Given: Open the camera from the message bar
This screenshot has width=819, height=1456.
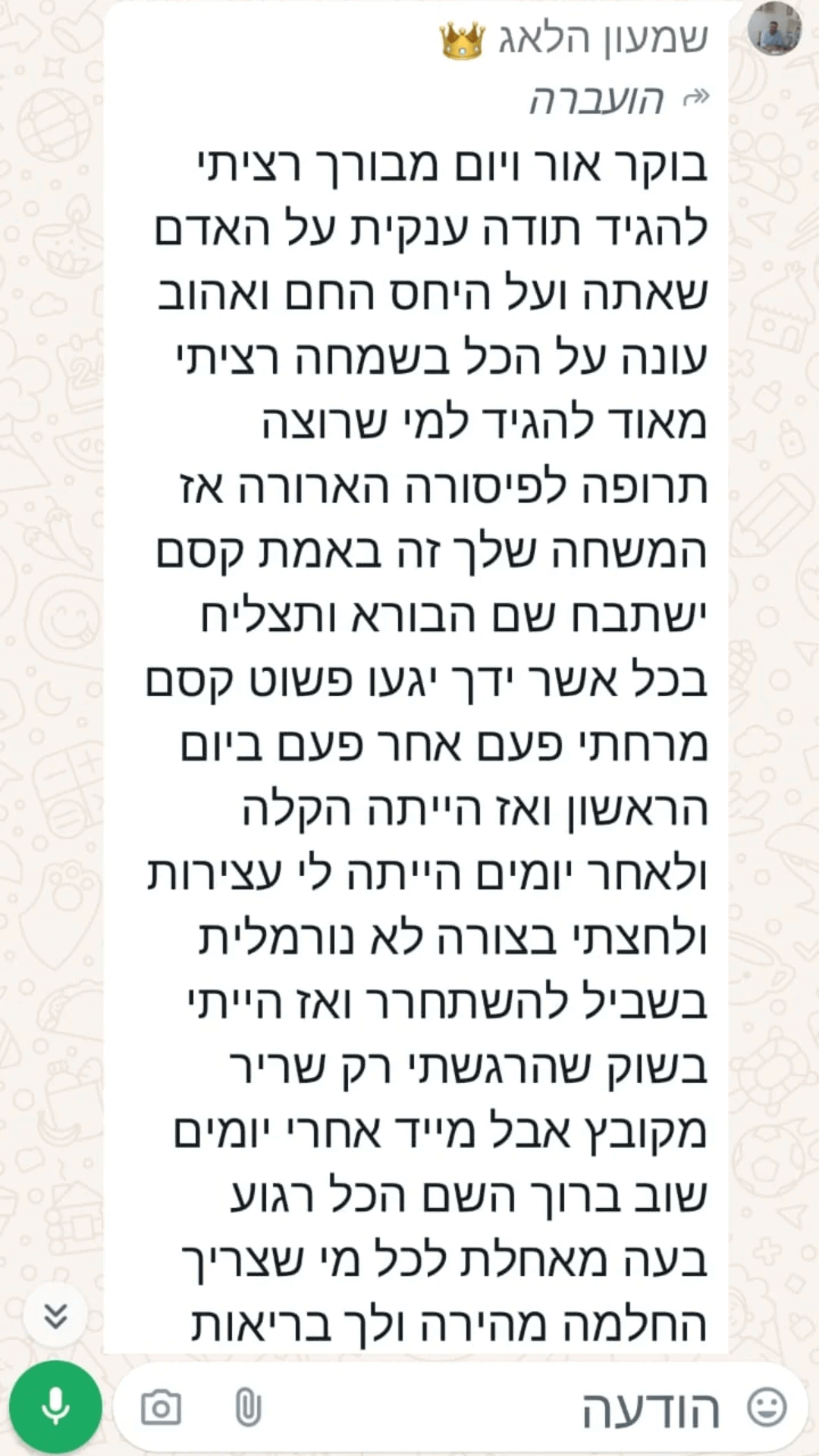Looking at the screenshot, I should point(161,1408).
